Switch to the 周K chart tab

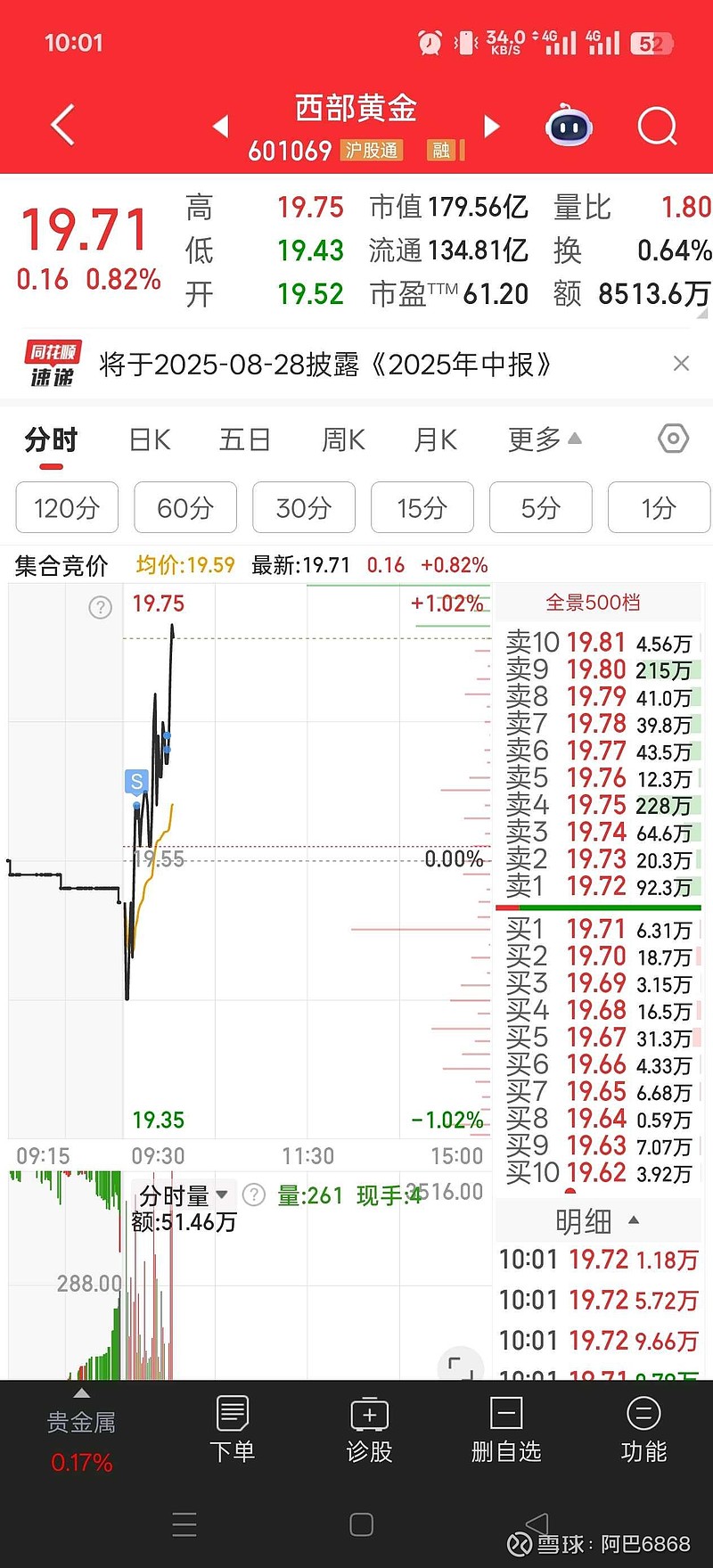tap(343, 439)
